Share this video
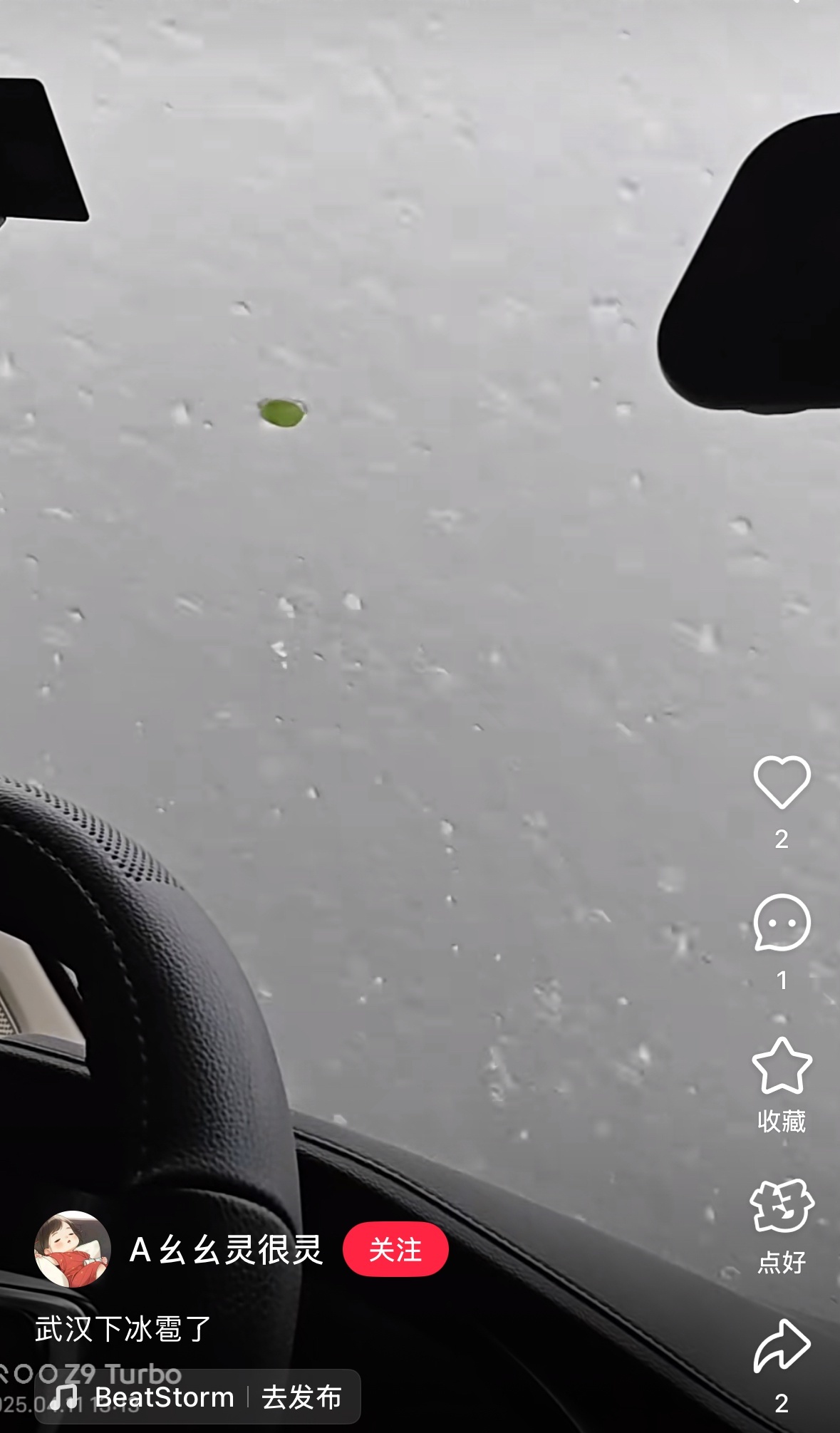The image size is (840, 1433). (x=782, y=1346)
